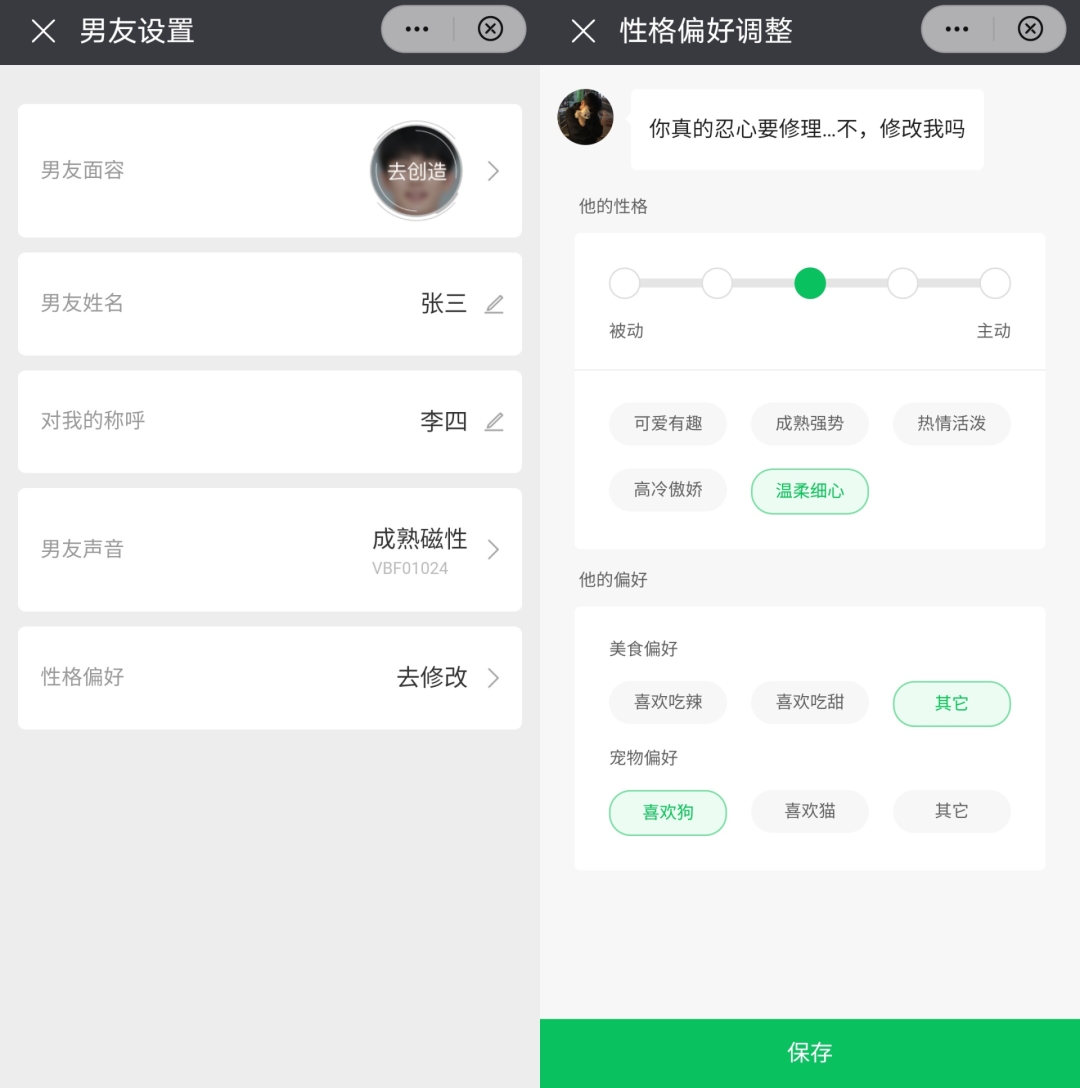
Task: Set the personality slider to the 被动 end
Action: (624, 284)
